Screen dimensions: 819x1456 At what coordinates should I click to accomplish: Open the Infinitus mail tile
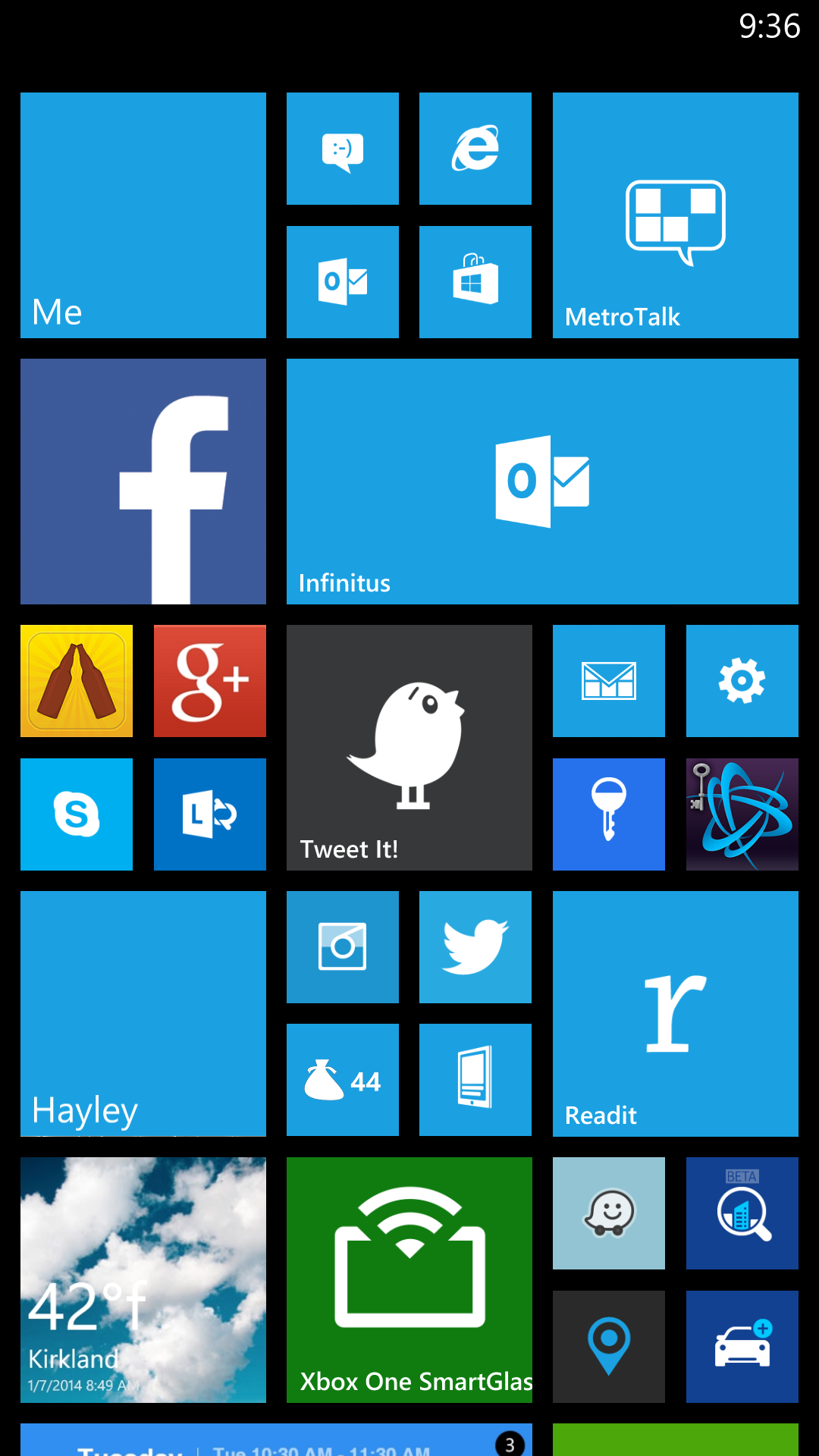pos(542,482)
